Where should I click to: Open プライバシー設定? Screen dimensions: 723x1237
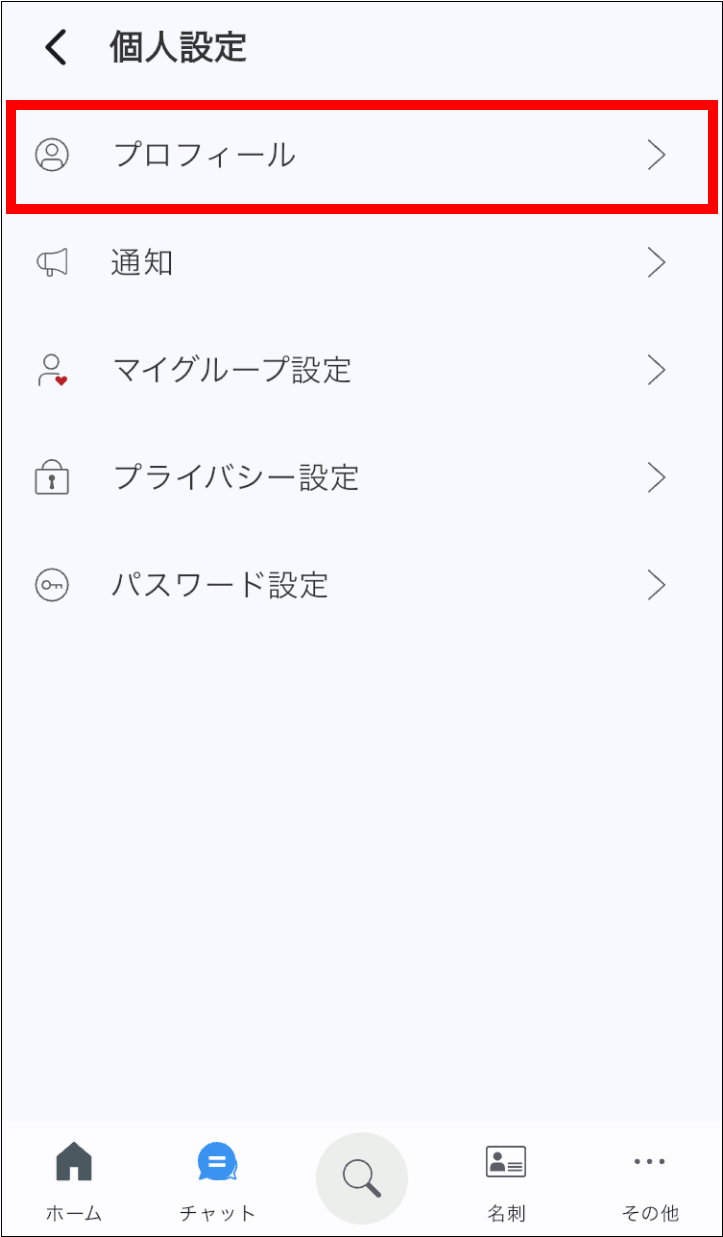coord(361,477)
